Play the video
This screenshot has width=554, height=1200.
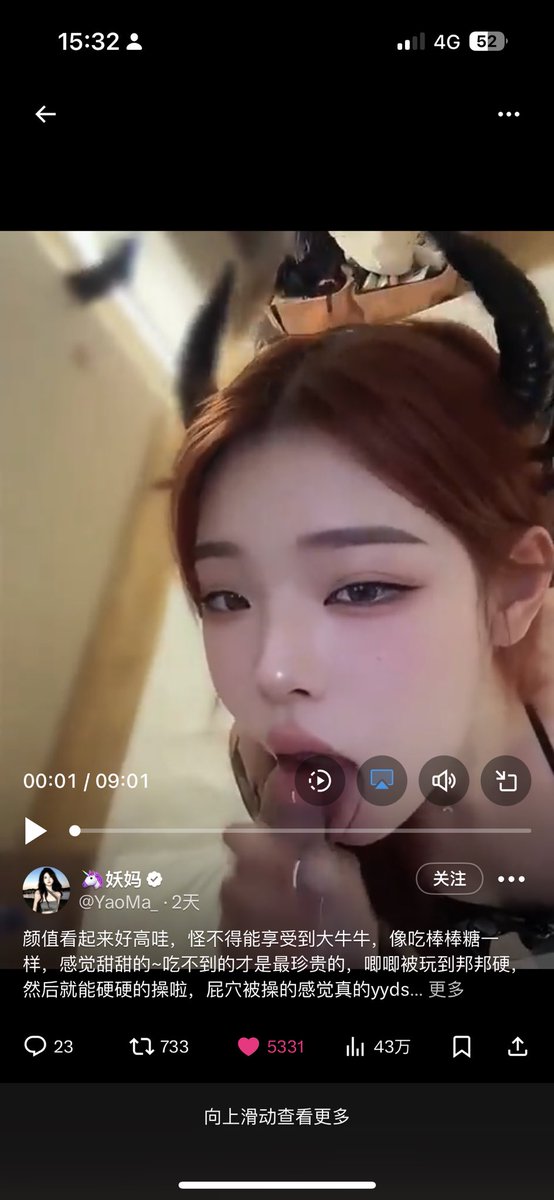pyautogui.click(x=35, y=830)
